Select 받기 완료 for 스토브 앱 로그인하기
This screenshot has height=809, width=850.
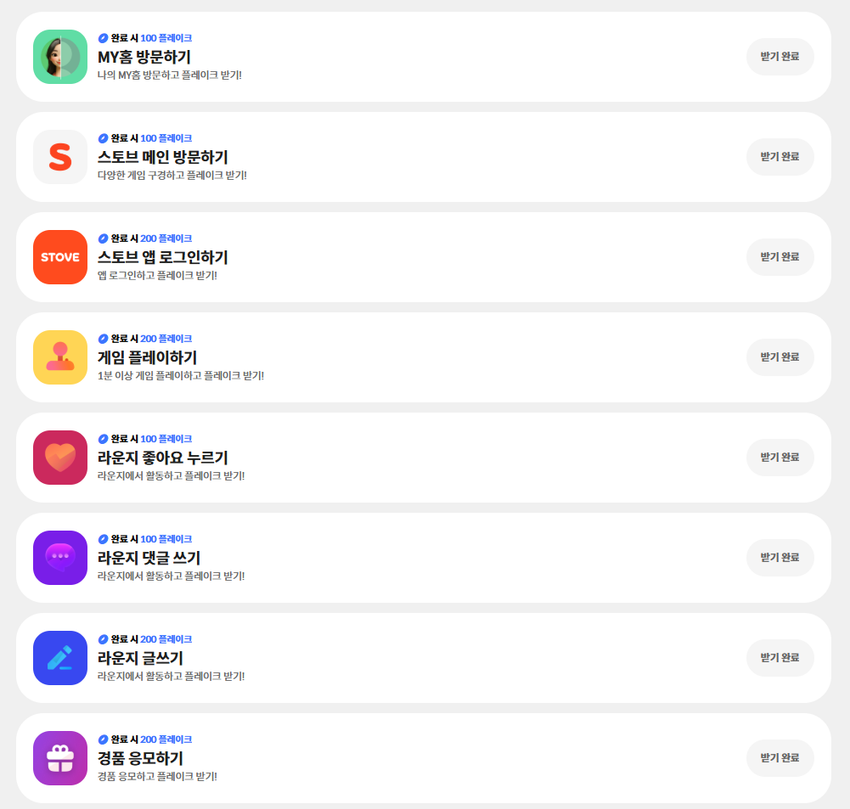coord(780,257)
